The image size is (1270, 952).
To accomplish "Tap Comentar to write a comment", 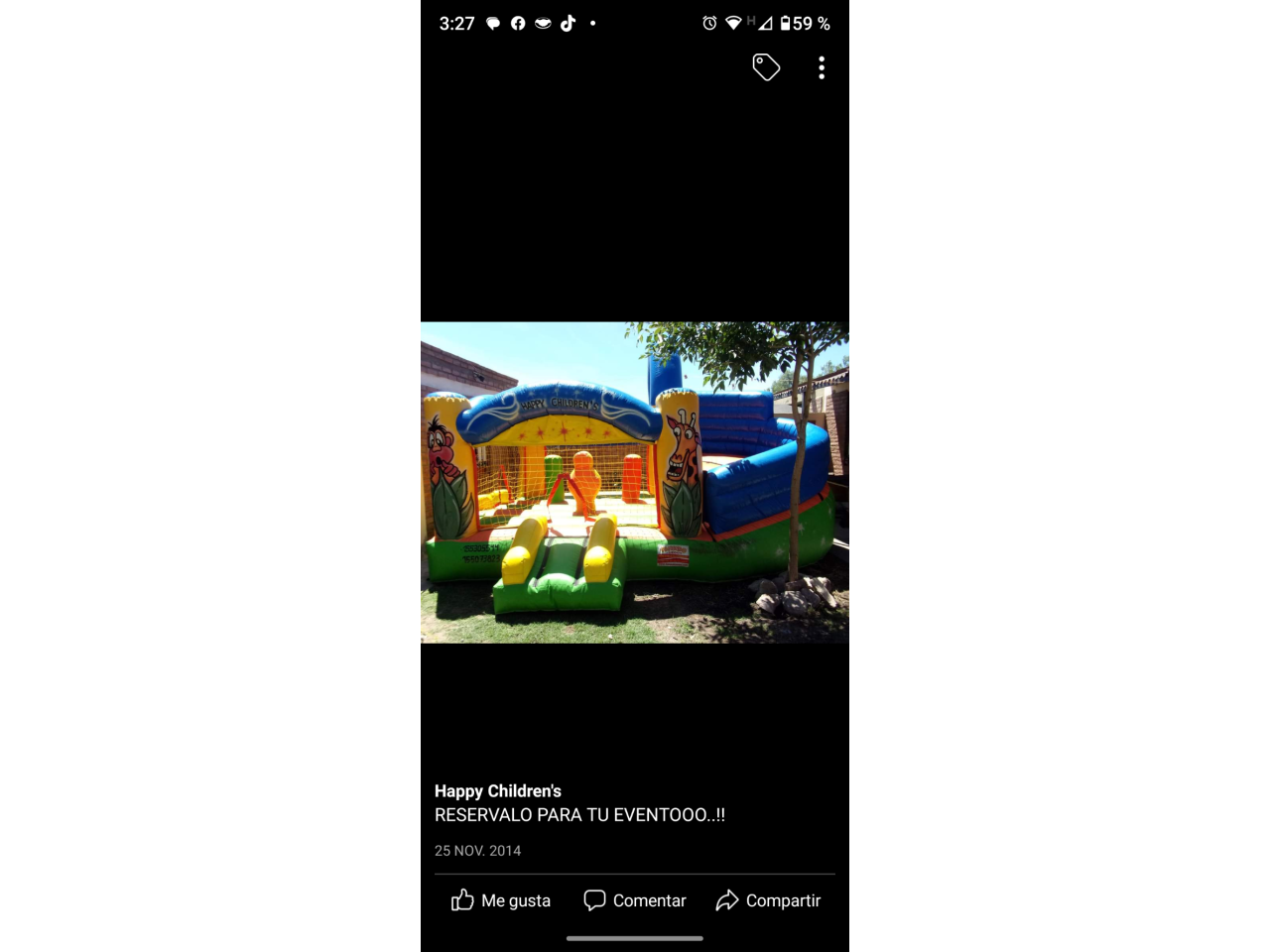I will pos(635,900).
